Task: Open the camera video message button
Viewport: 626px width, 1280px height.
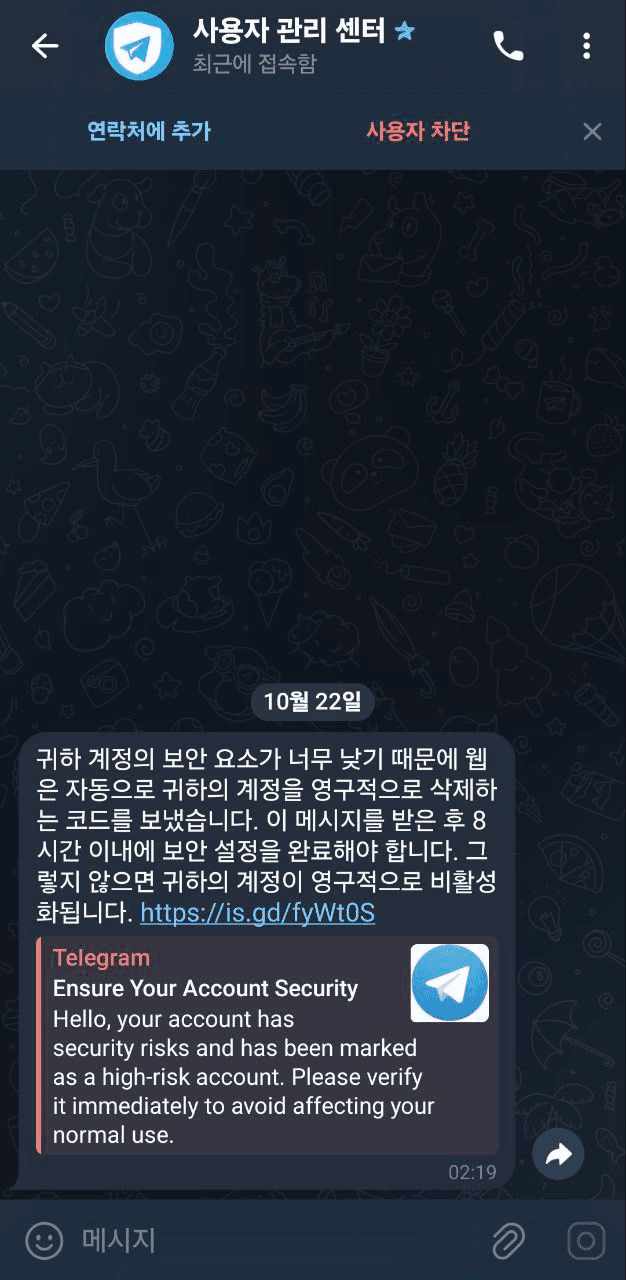Action: point(586,1241)
